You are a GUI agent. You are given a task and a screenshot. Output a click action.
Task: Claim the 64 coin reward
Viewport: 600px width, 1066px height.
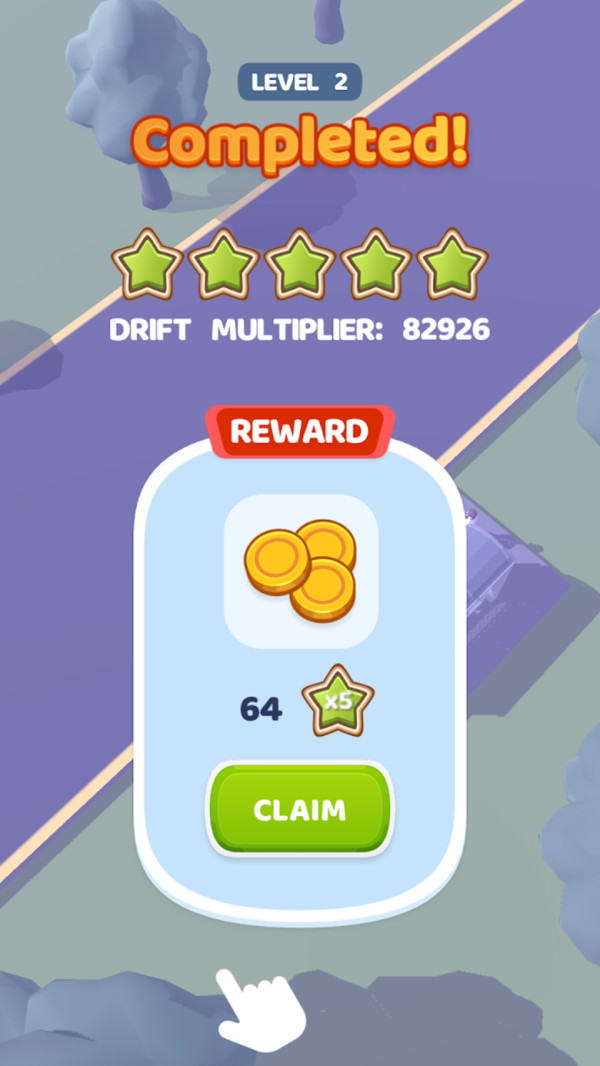click(x=299, y=809)
